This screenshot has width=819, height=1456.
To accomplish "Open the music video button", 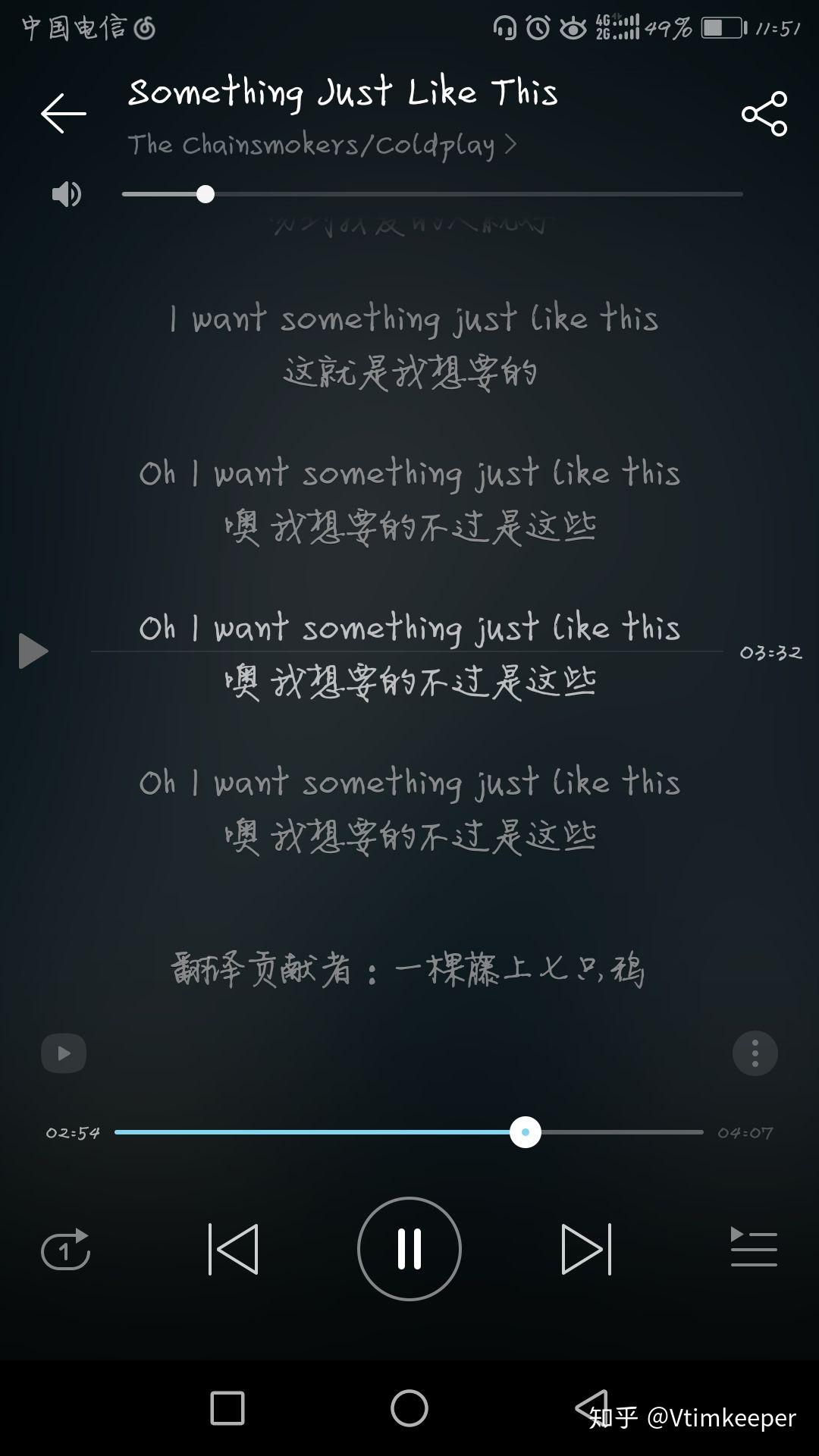I will (x=64, y=1053).
